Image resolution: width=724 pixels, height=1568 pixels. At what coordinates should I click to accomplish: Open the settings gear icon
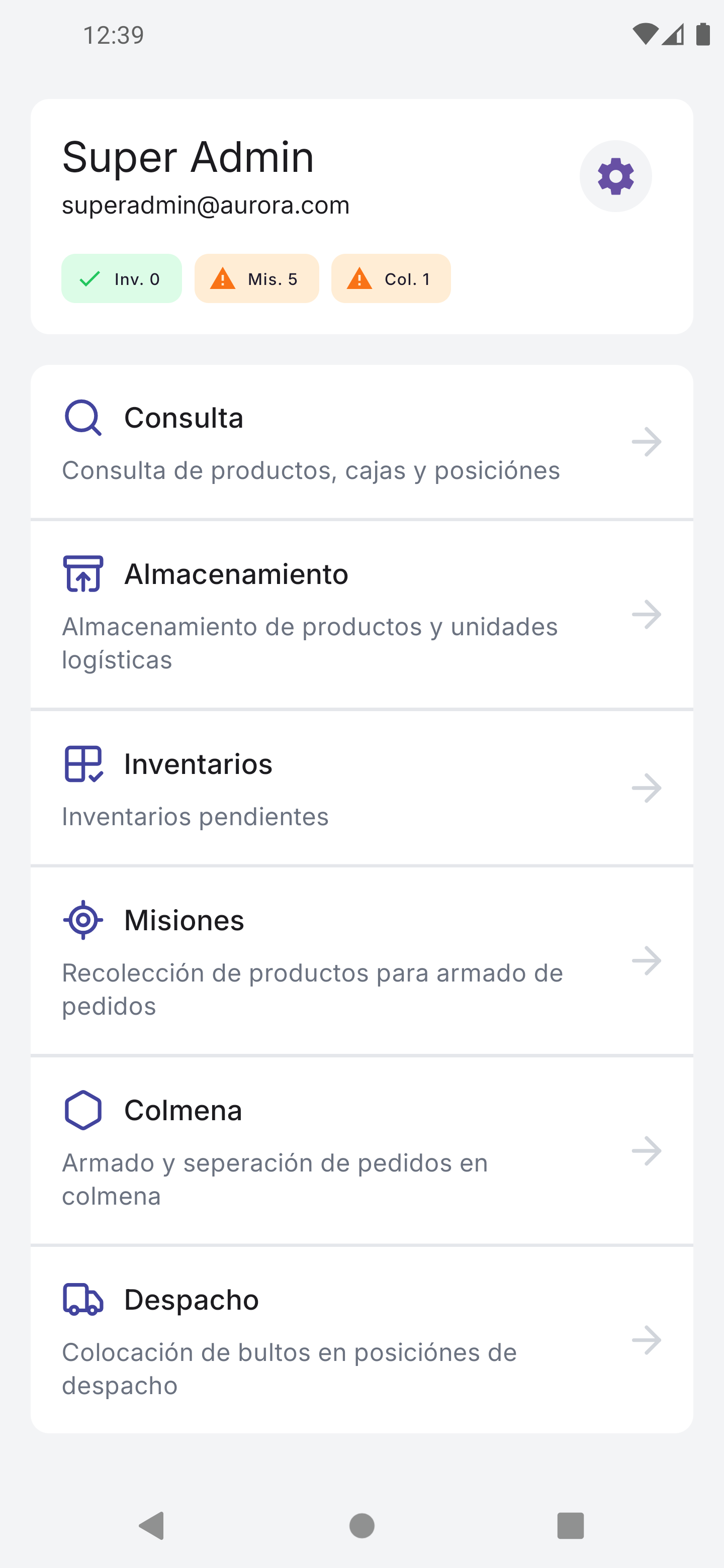coord(615,176)
